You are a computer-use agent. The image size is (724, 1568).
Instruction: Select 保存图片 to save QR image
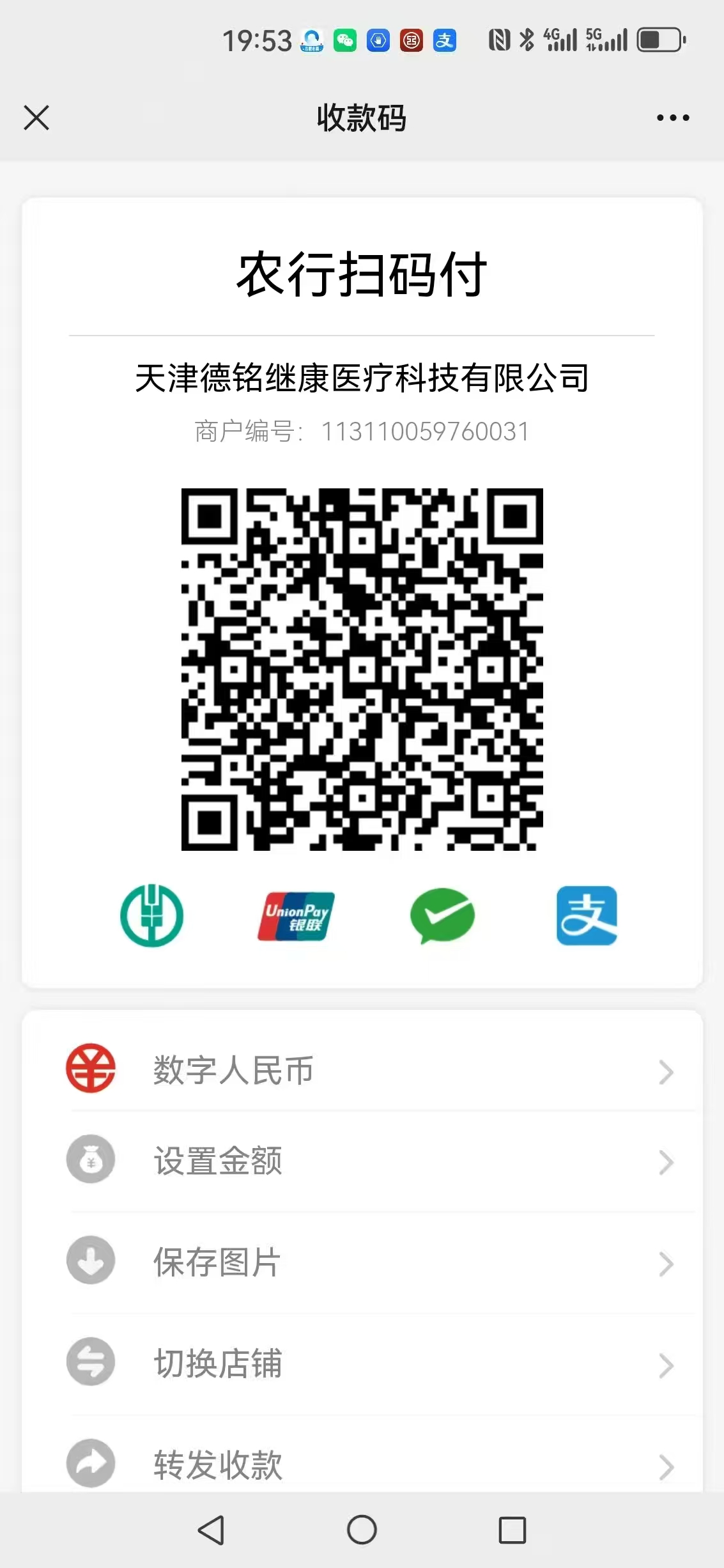coord(362,1262)
